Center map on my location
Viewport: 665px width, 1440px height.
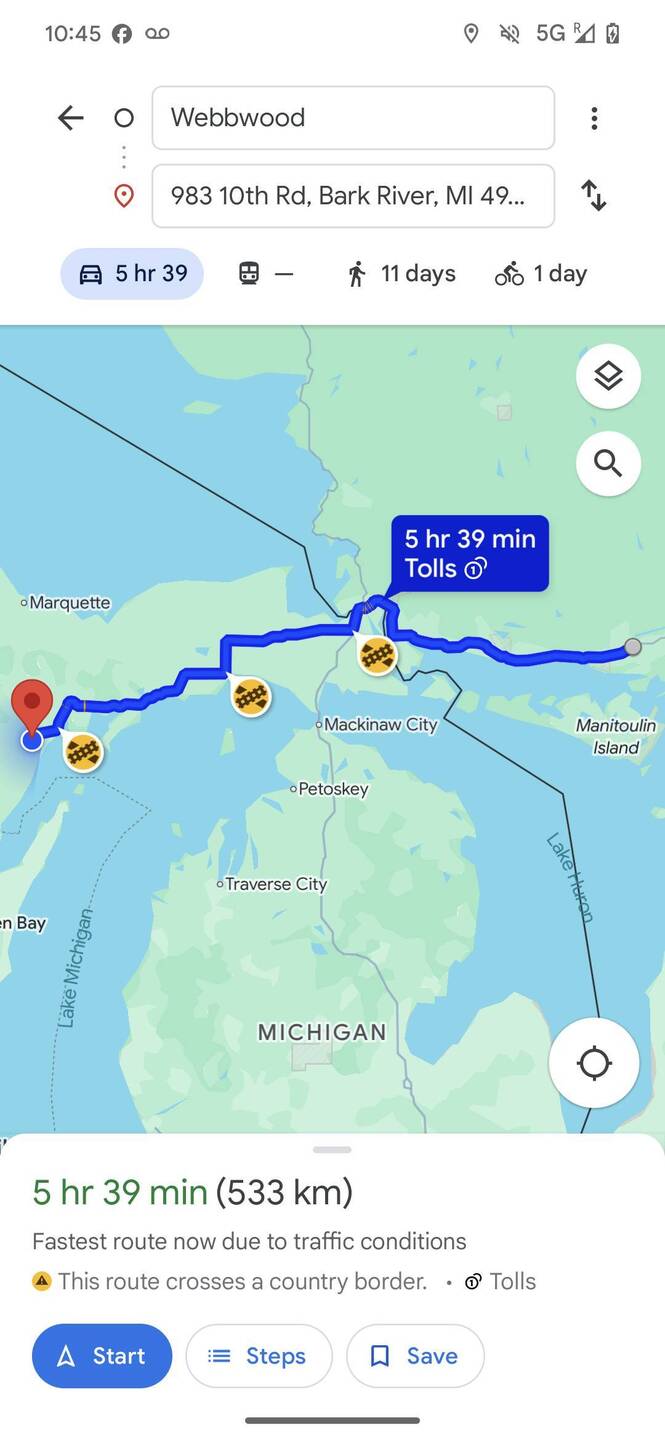point(594,1063)
